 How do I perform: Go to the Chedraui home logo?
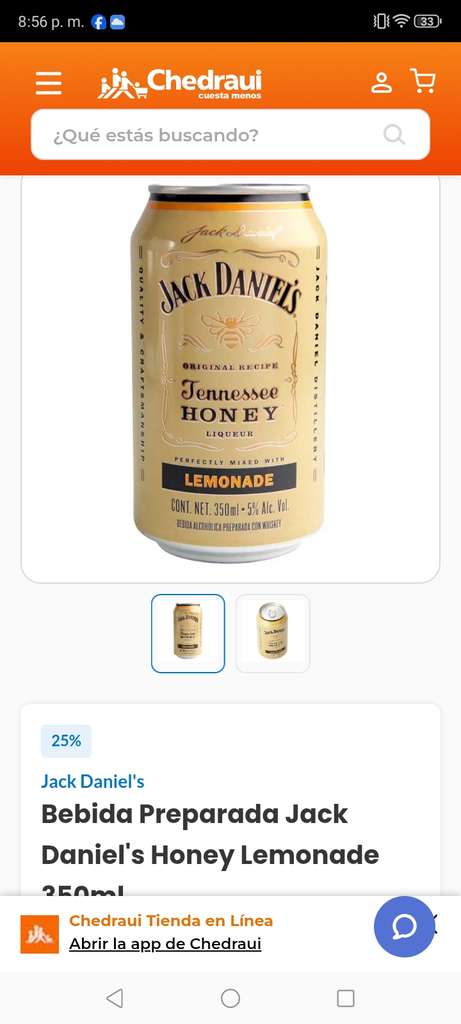coord(180,84)
